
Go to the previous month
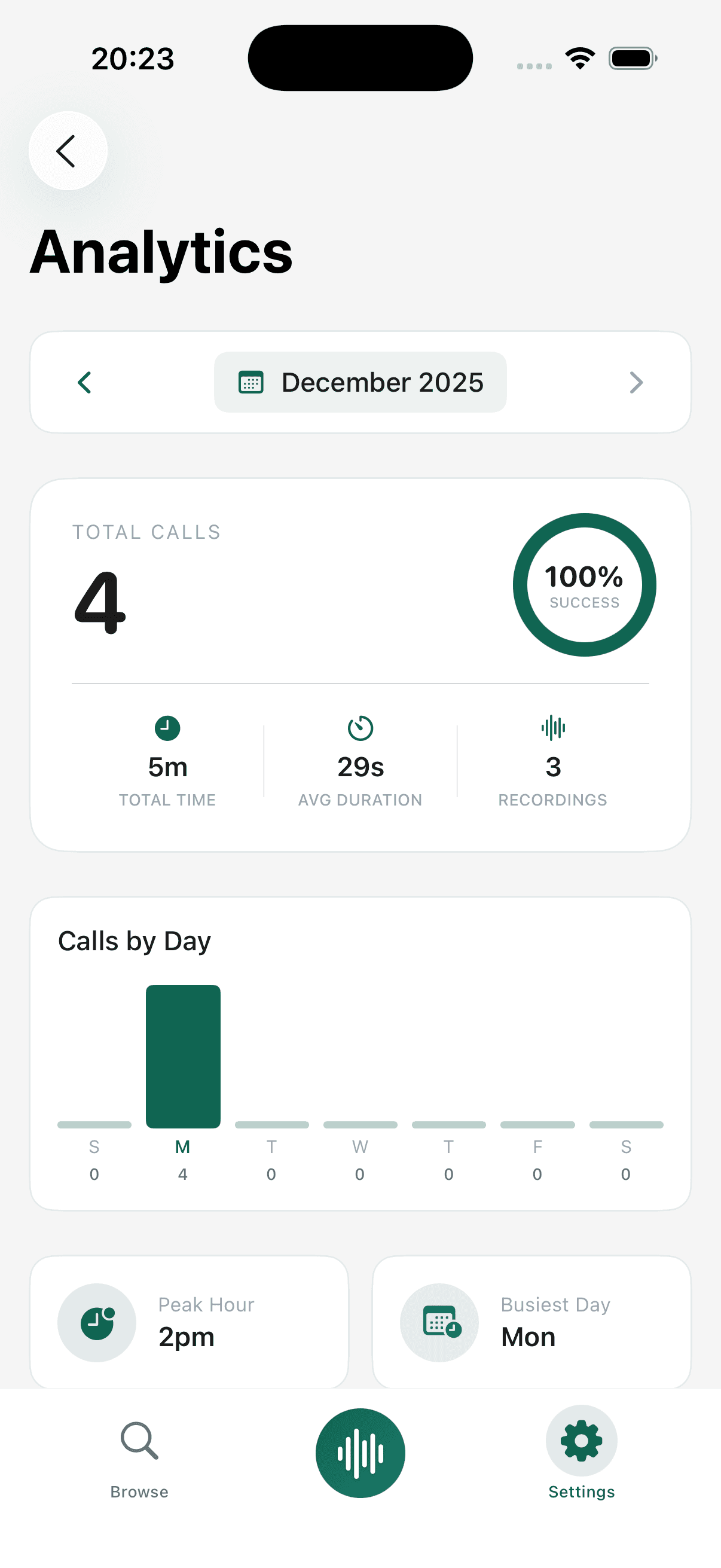[84, 382]
